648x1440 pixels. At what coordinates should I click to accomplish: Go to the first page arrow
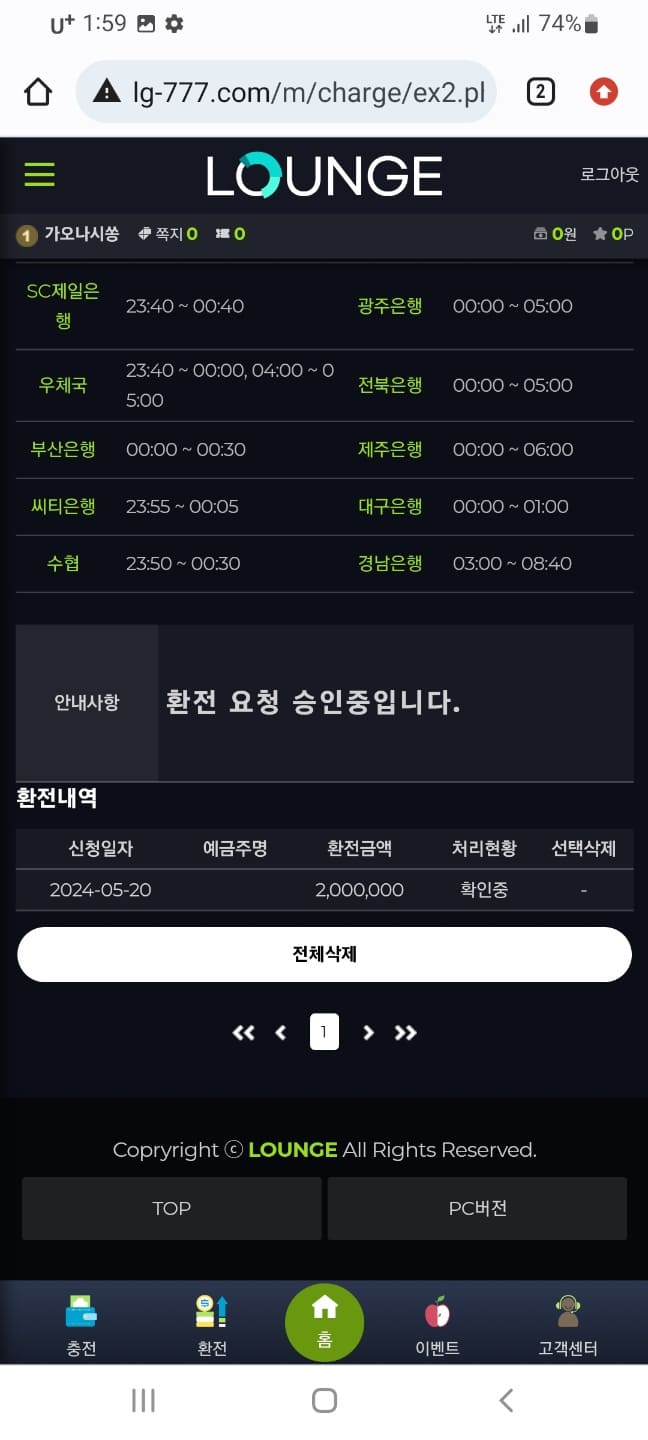pos(243,1033)
